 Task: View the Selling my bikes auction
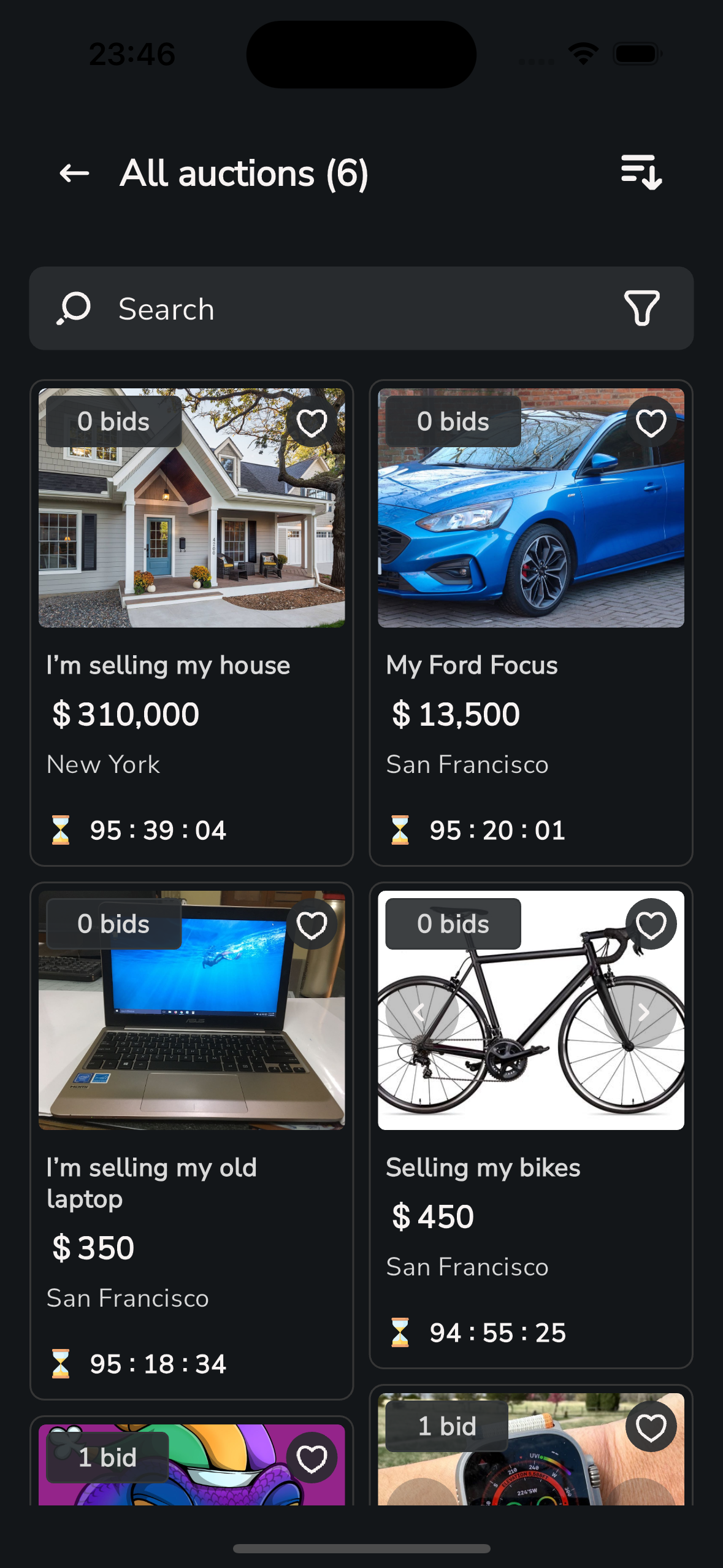[x=483, y=1168]
